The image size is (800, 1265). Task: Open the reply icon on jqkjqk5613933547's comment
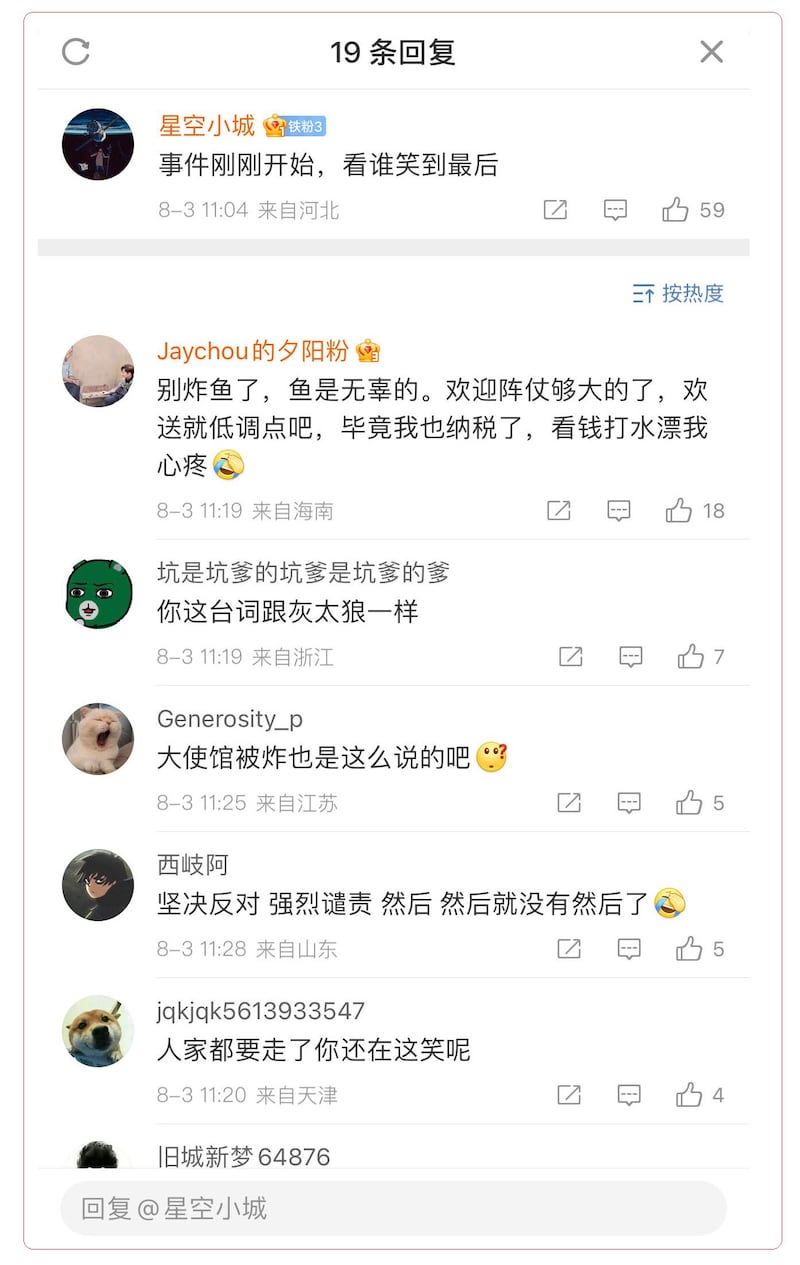[629, 1094]
